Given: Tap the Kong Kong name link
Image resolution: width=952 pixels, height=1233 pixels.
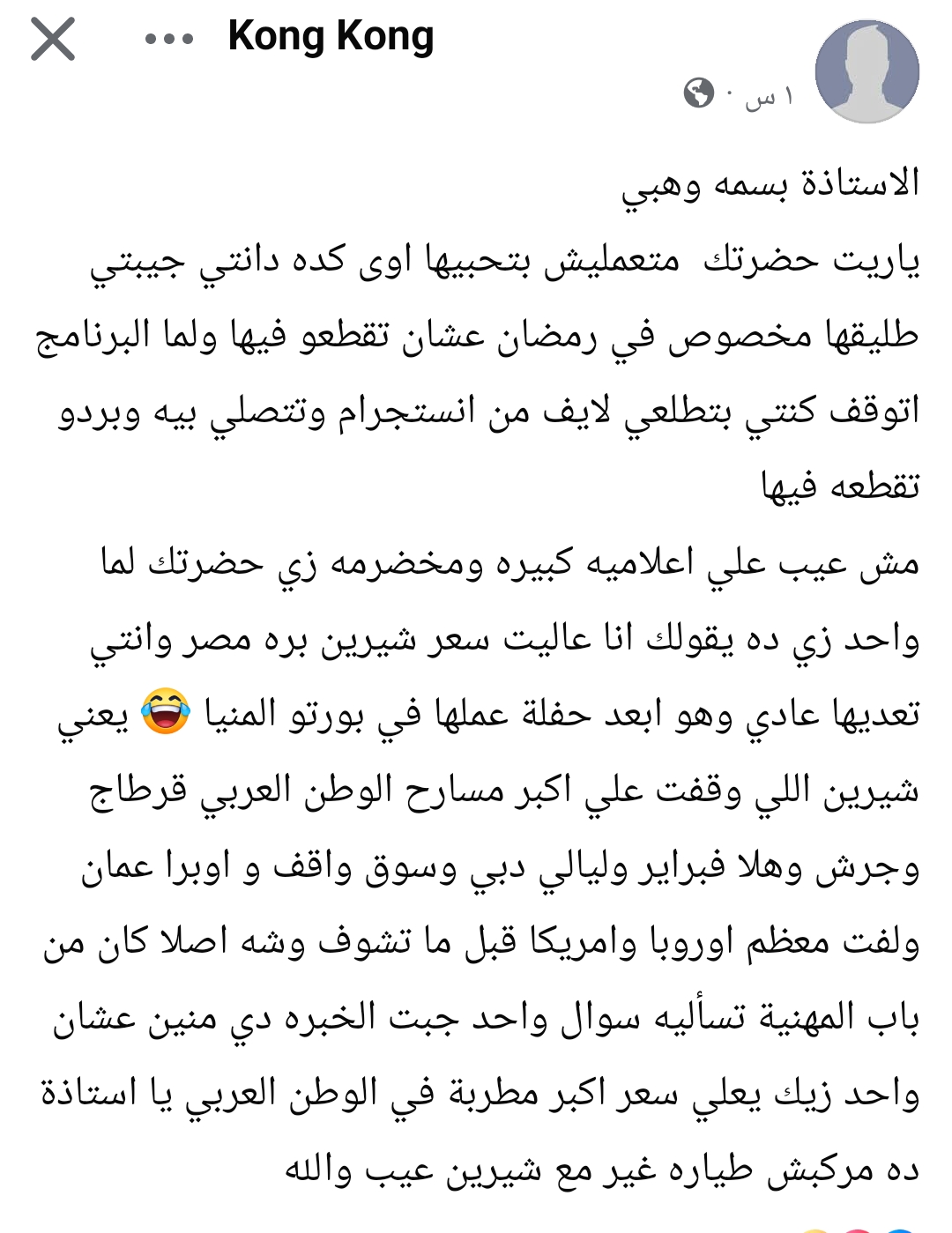Looking at the screenshot, I should (331, 37).
